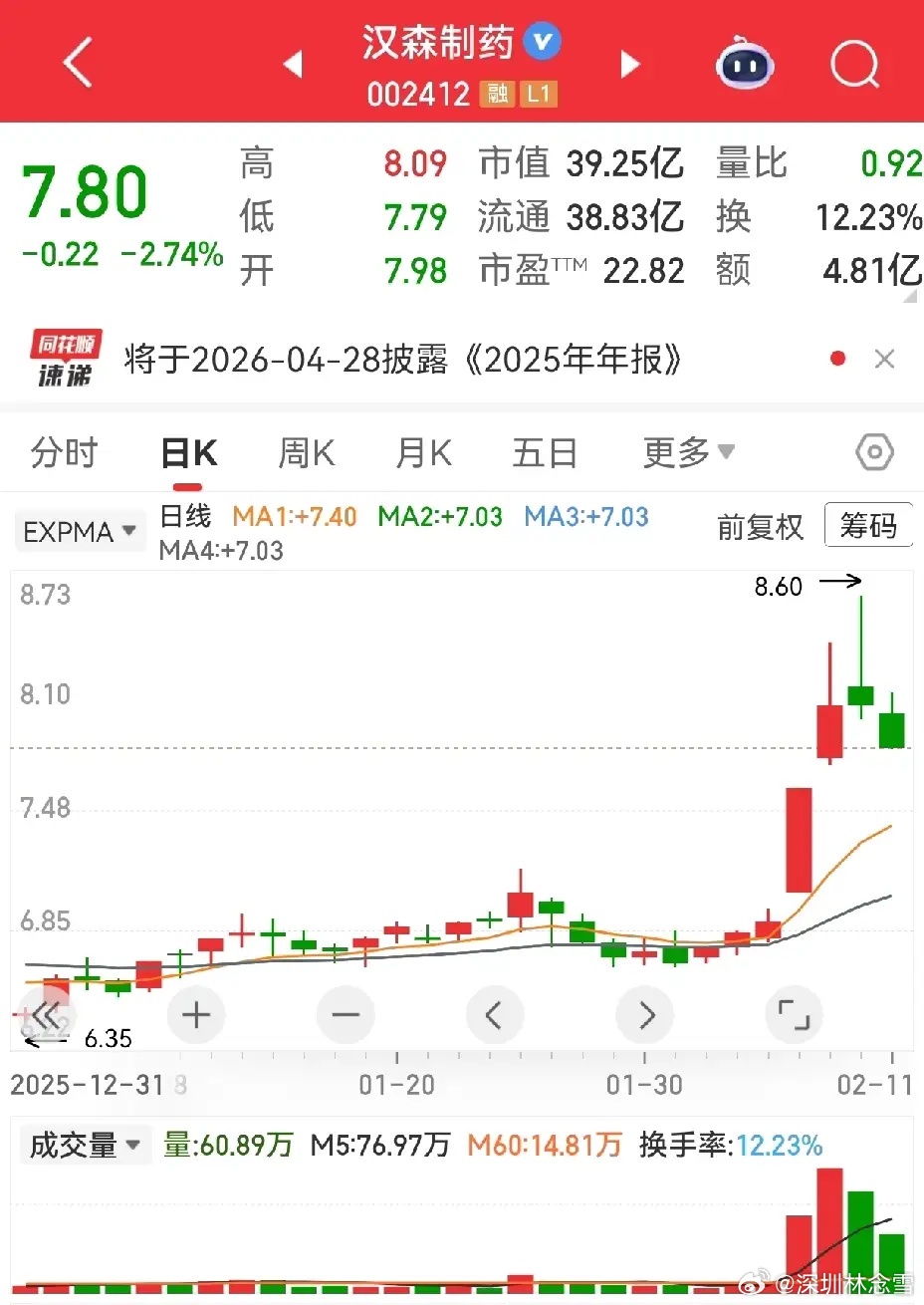Switch to the next stock with right triangle
The image size is (924, 1305).
630,65
